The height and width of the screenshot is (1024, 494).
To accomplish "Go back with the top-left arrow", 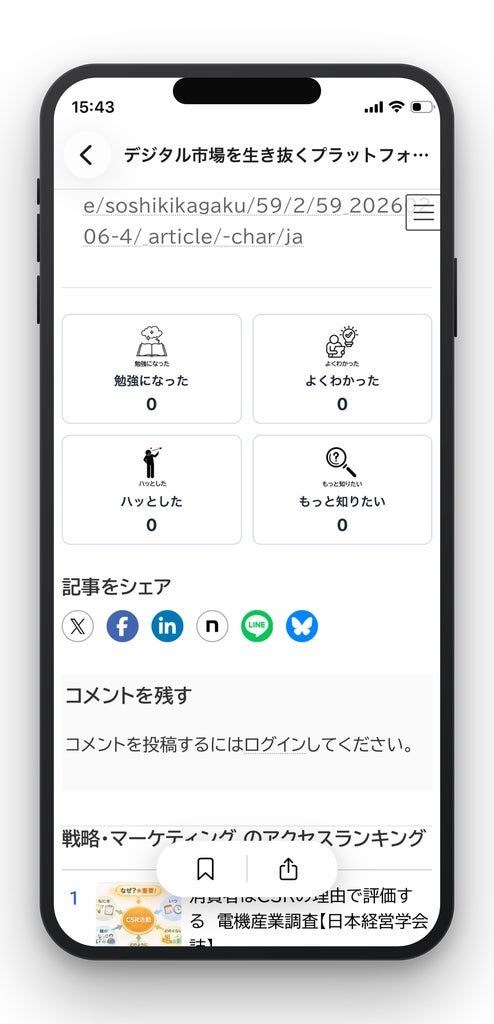I will pos(86,155).
